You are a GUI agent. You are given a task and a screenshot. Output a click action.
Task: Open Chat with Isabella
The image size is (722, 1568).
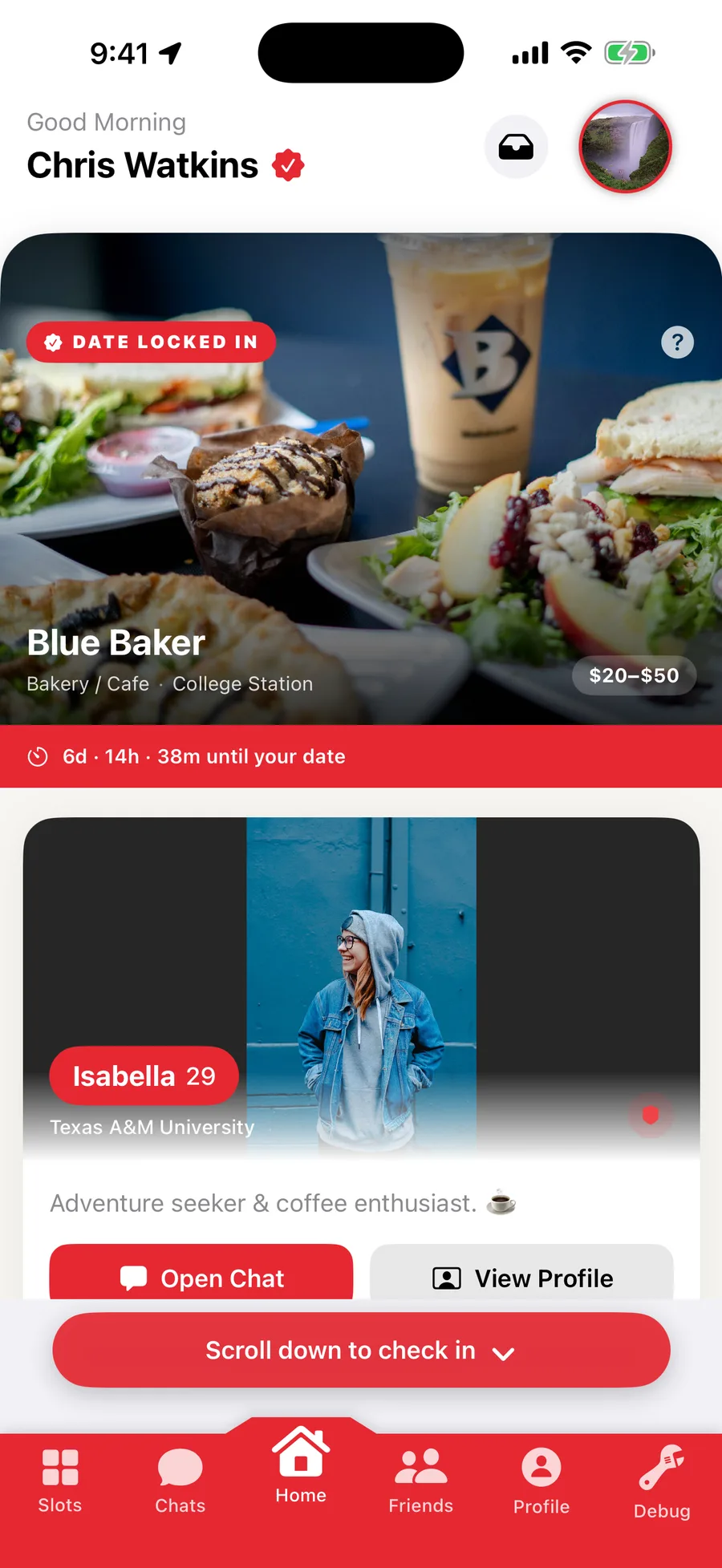201,1274
